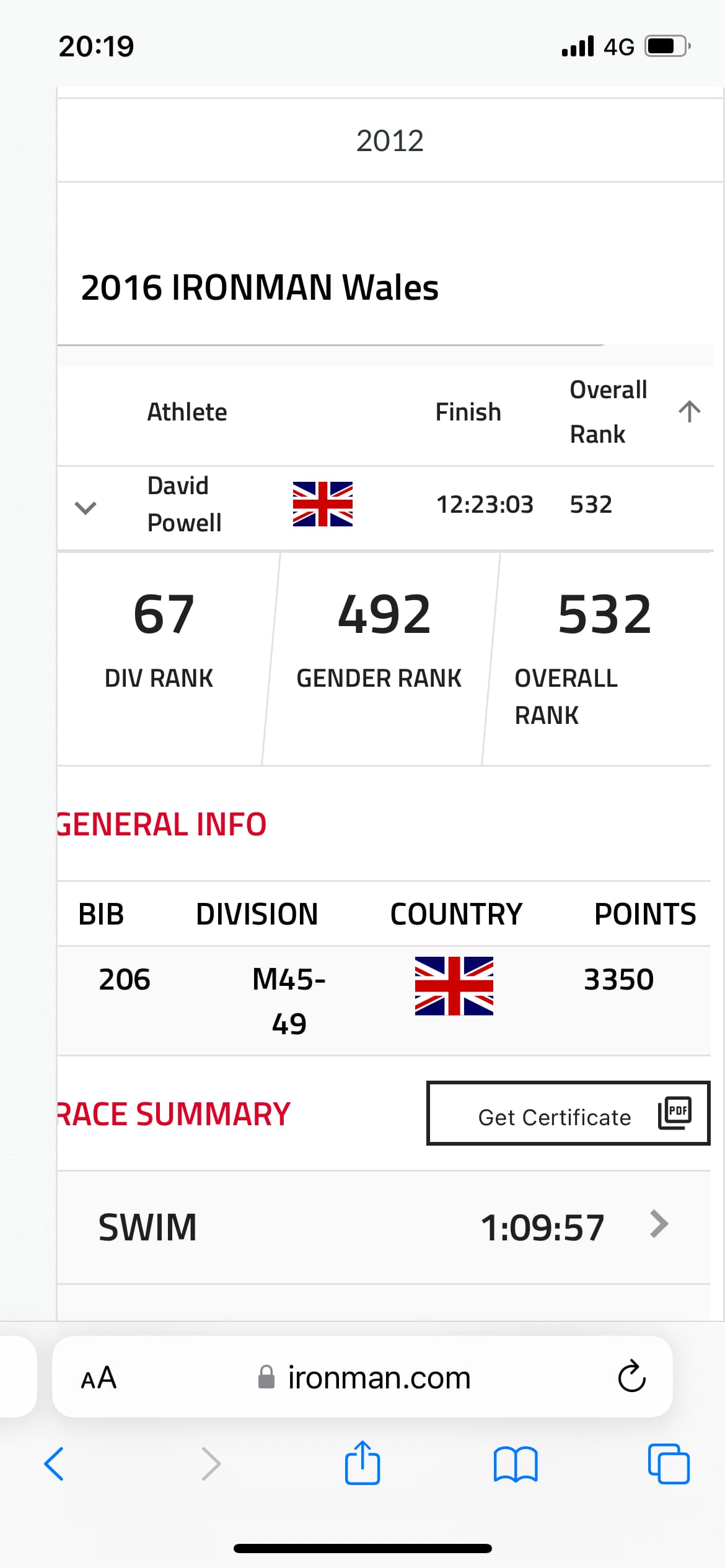Screen dimensions: 725x1568
Task: Go back to the previous page
Action: 54,1464
